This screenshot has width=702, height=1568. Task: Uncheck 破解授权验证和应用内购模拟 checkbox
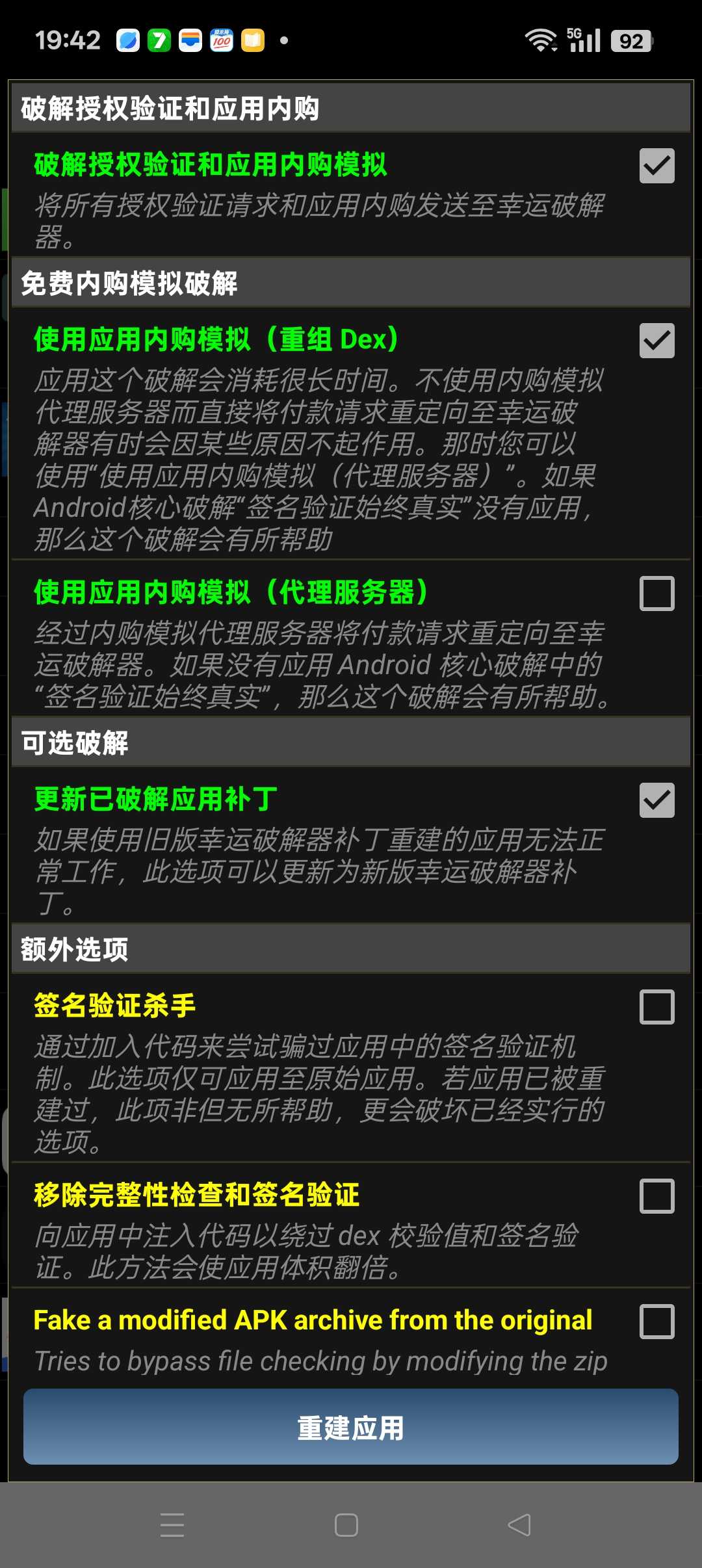[x=656, y=166]
